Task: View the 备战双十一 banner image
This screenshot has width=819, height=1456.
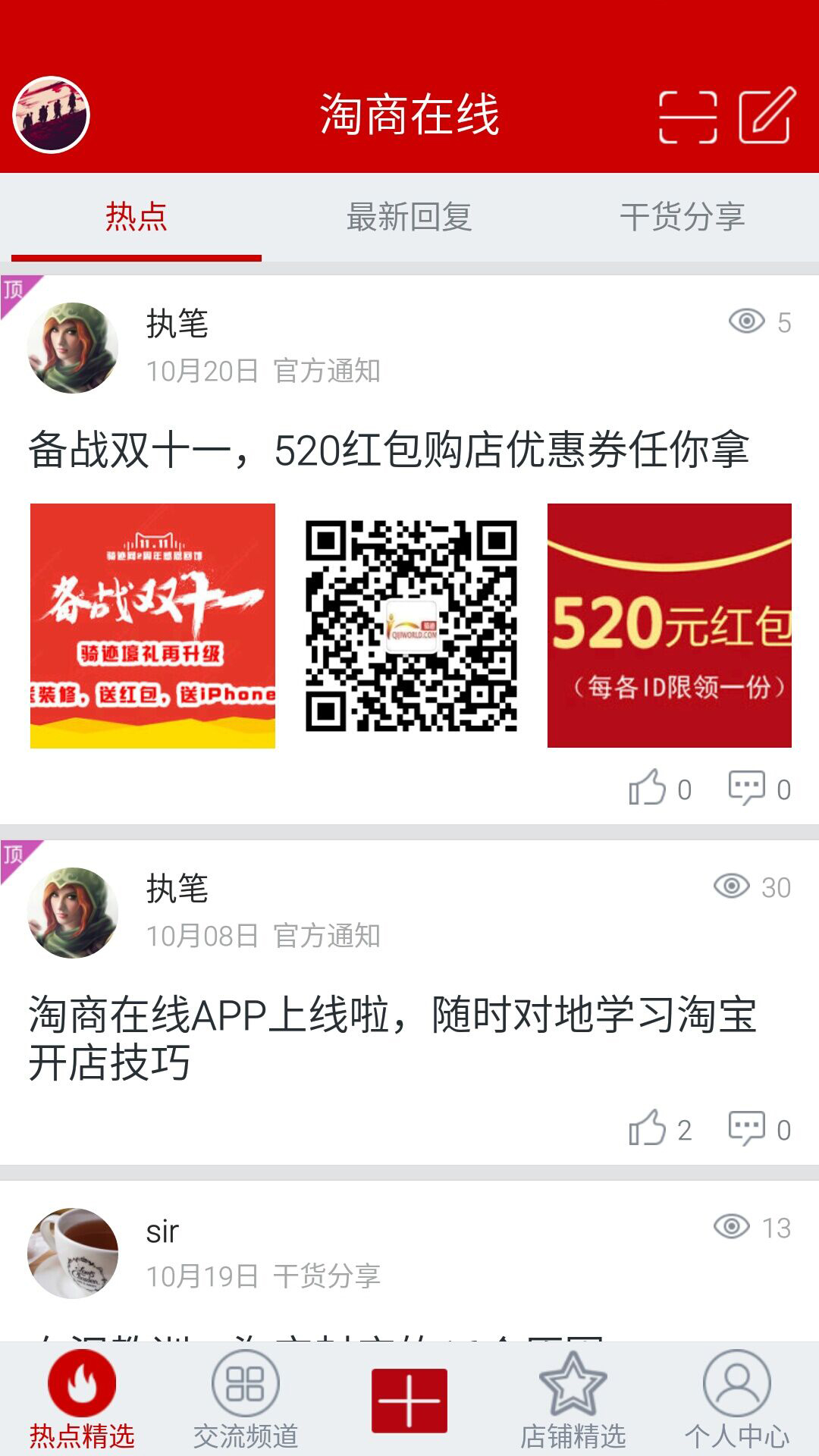Action: tap(152, 626)
